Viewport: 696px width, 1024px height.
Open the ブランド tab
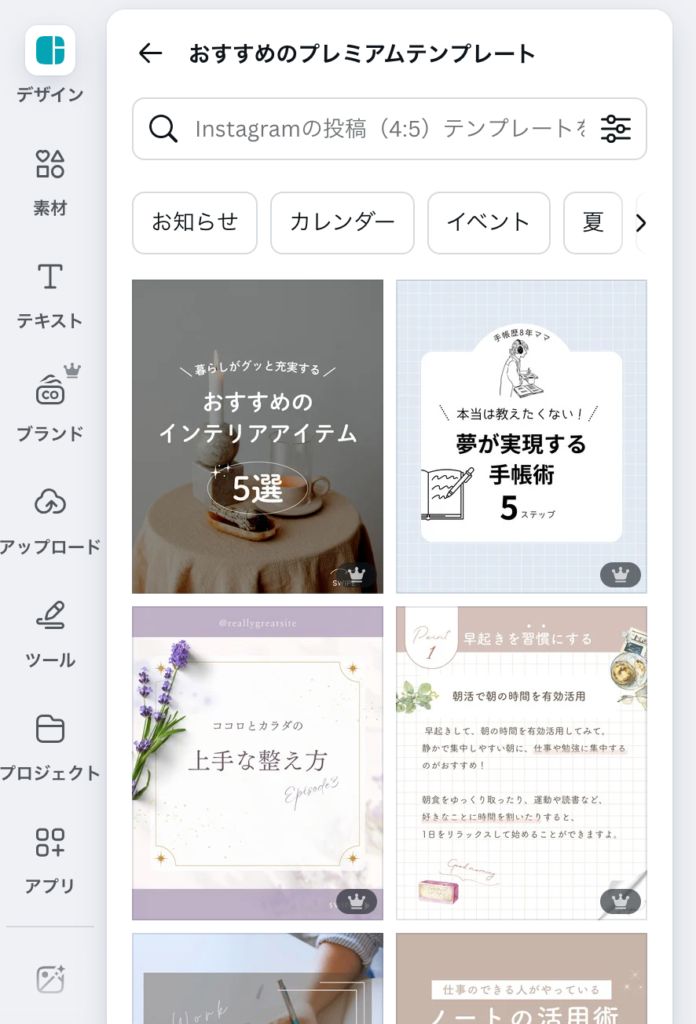[x=50, y=407]
